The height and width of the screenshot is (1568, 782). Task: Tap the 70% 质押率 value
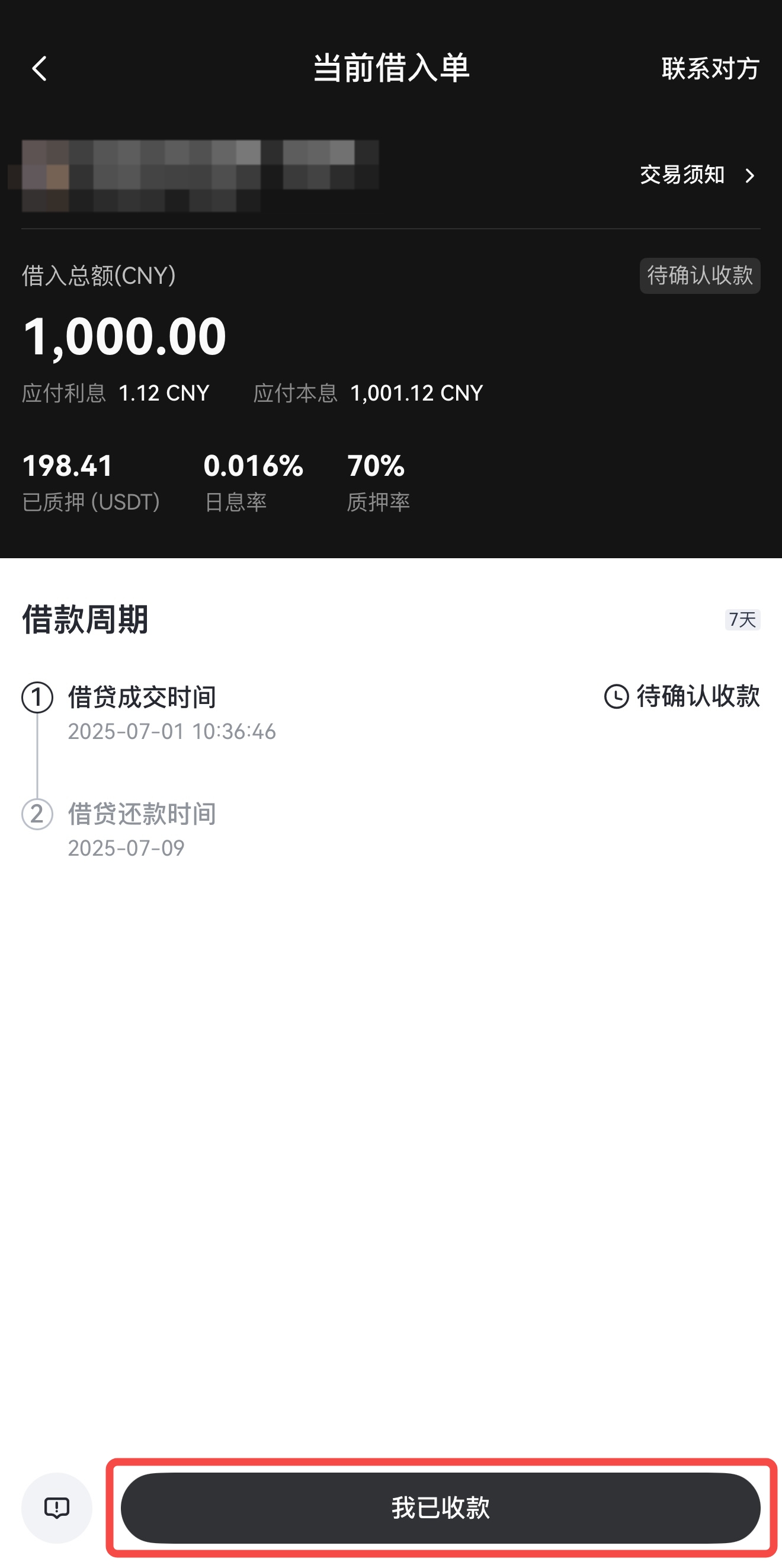pos(375,466)
